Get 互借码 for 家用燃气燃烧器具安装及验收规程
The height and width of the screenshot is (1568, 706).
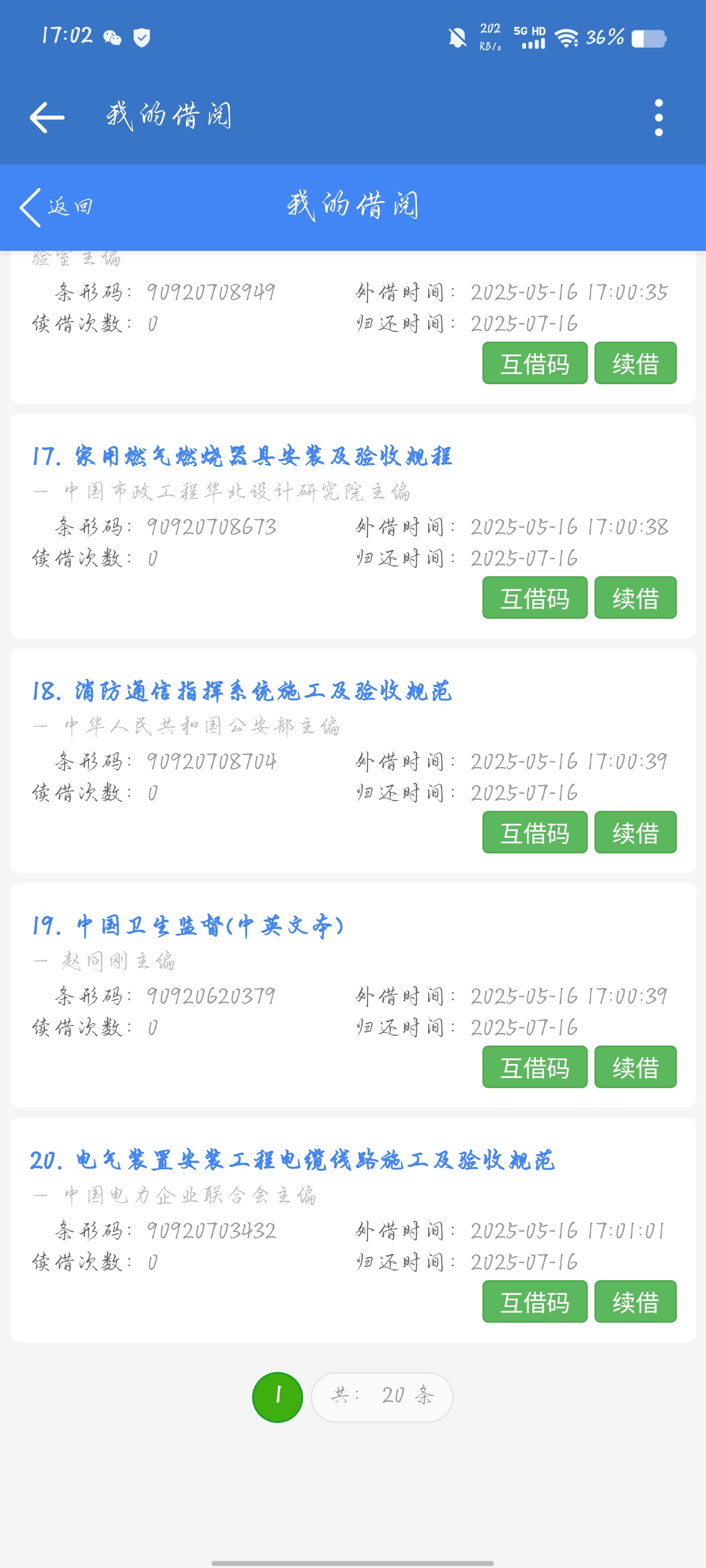tap(534, 598)
